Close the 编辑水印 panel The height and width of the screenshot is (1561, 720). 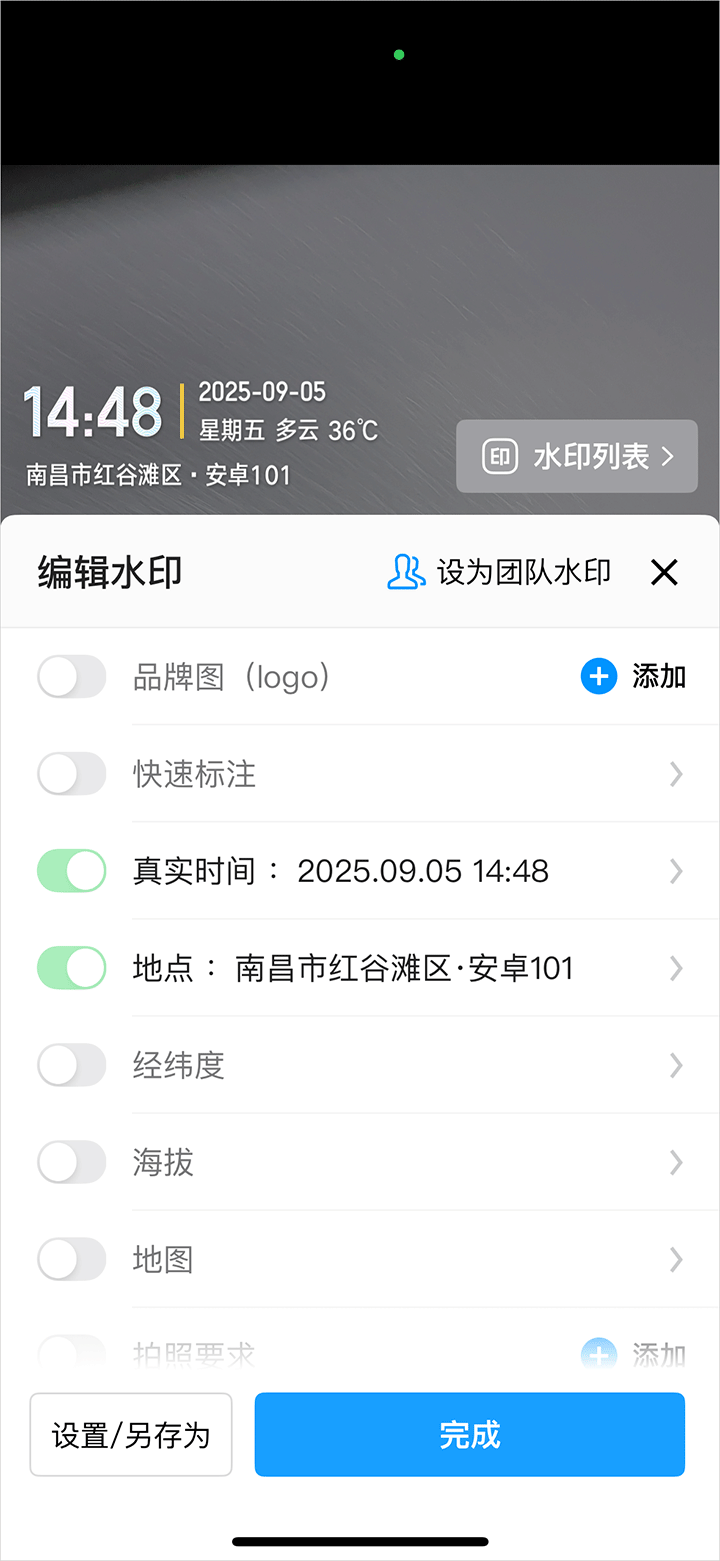tap(664, 572)
